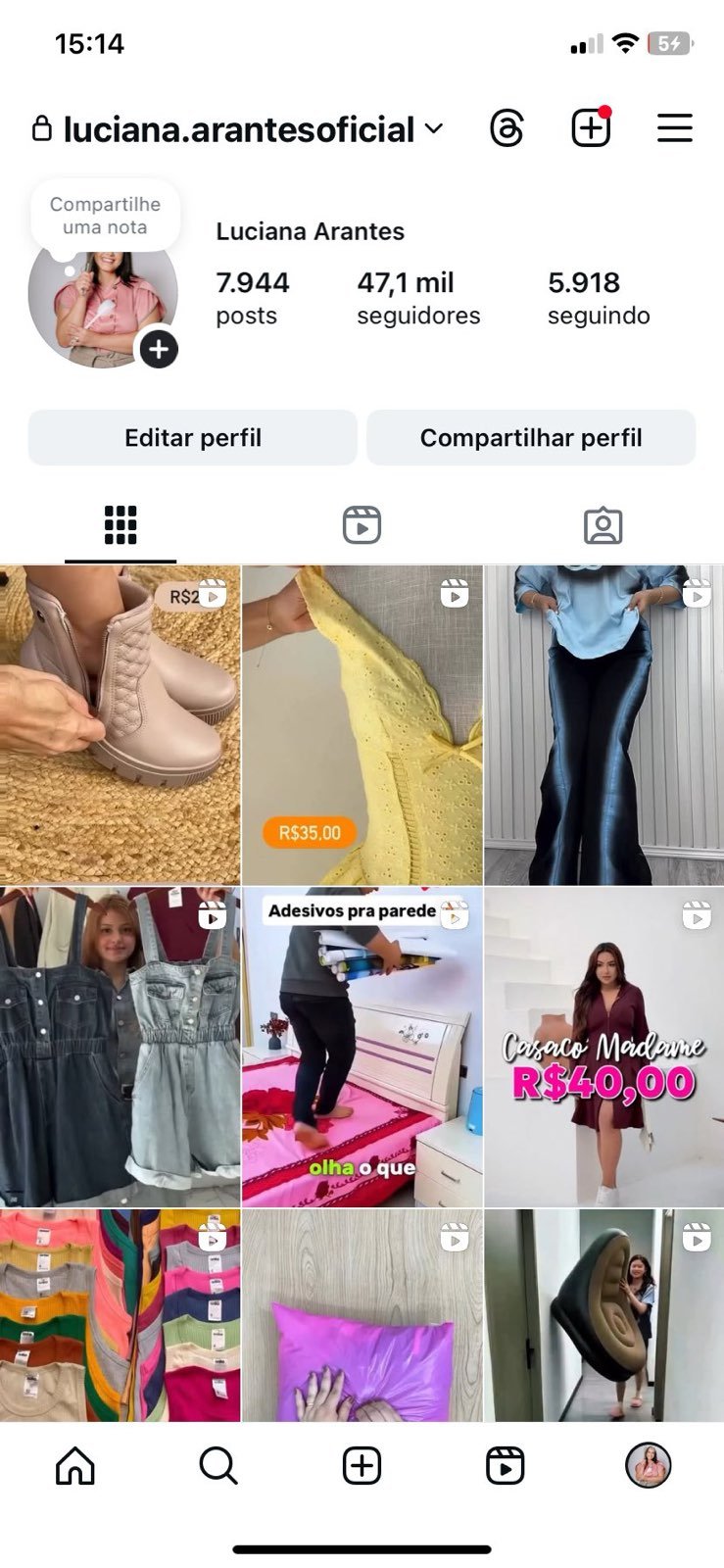Open the search and explore tab
Viewport: 724px width, 1568px height.
217,1466
